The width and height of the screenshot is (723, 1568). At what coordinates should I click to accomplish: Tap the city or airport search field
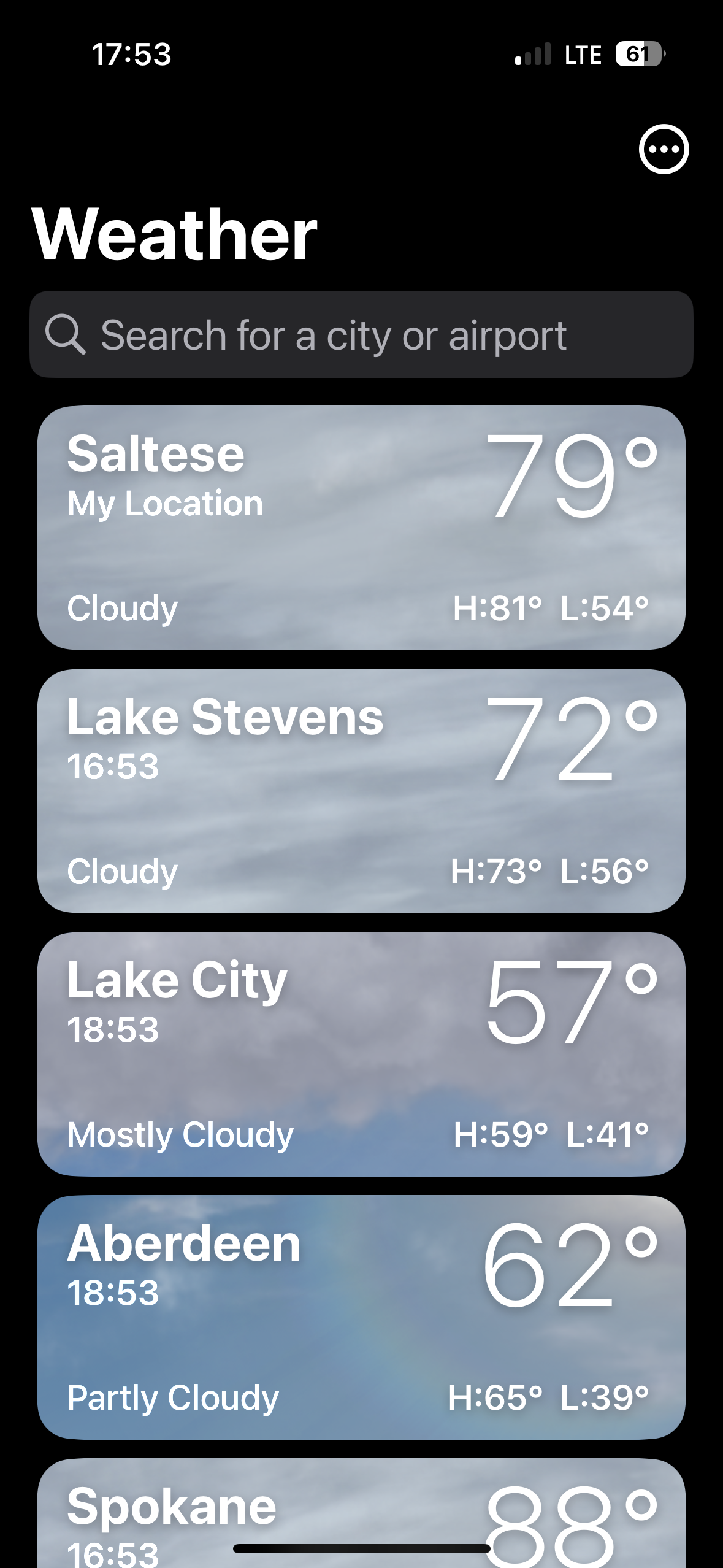[361, 335]
